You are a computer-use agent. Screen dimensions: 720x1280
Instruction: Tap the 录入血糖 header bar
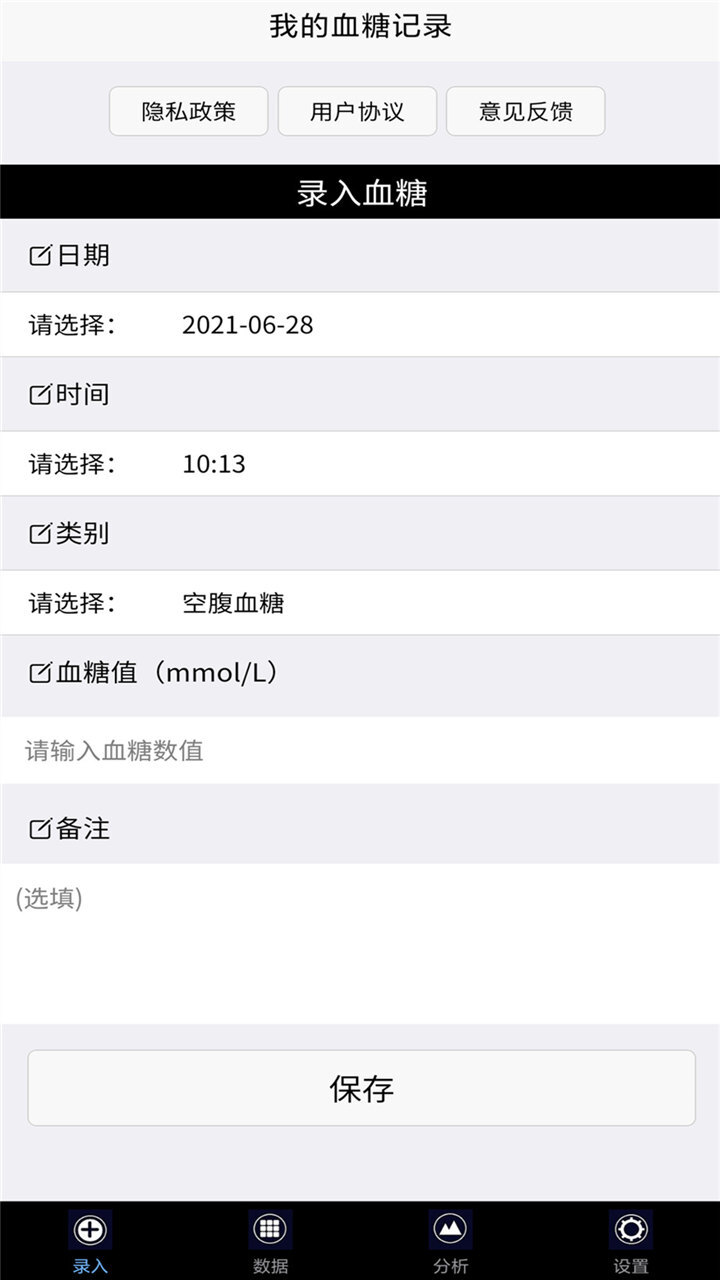(x=360, y=190)
